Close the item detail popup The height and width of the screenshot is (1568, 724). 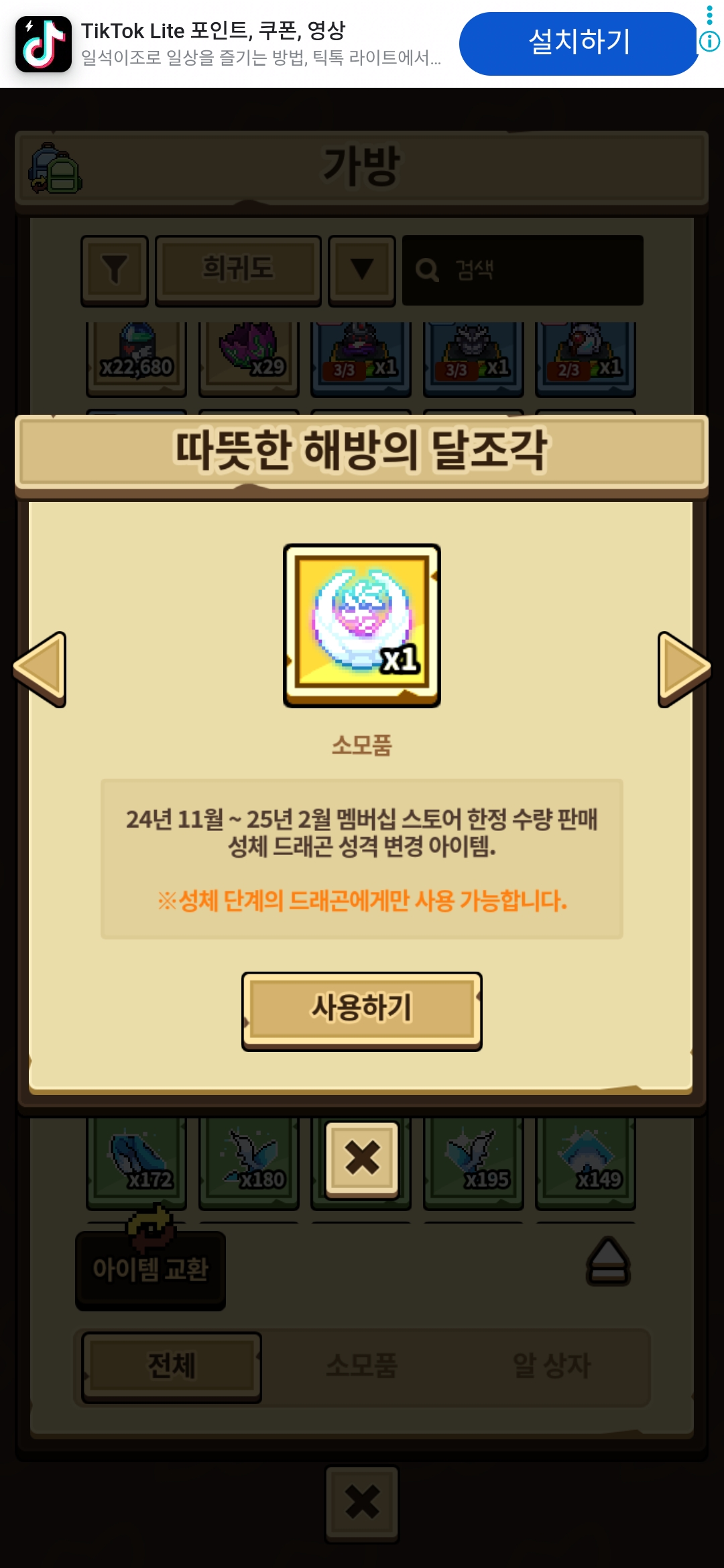[x=362, y=1158]
